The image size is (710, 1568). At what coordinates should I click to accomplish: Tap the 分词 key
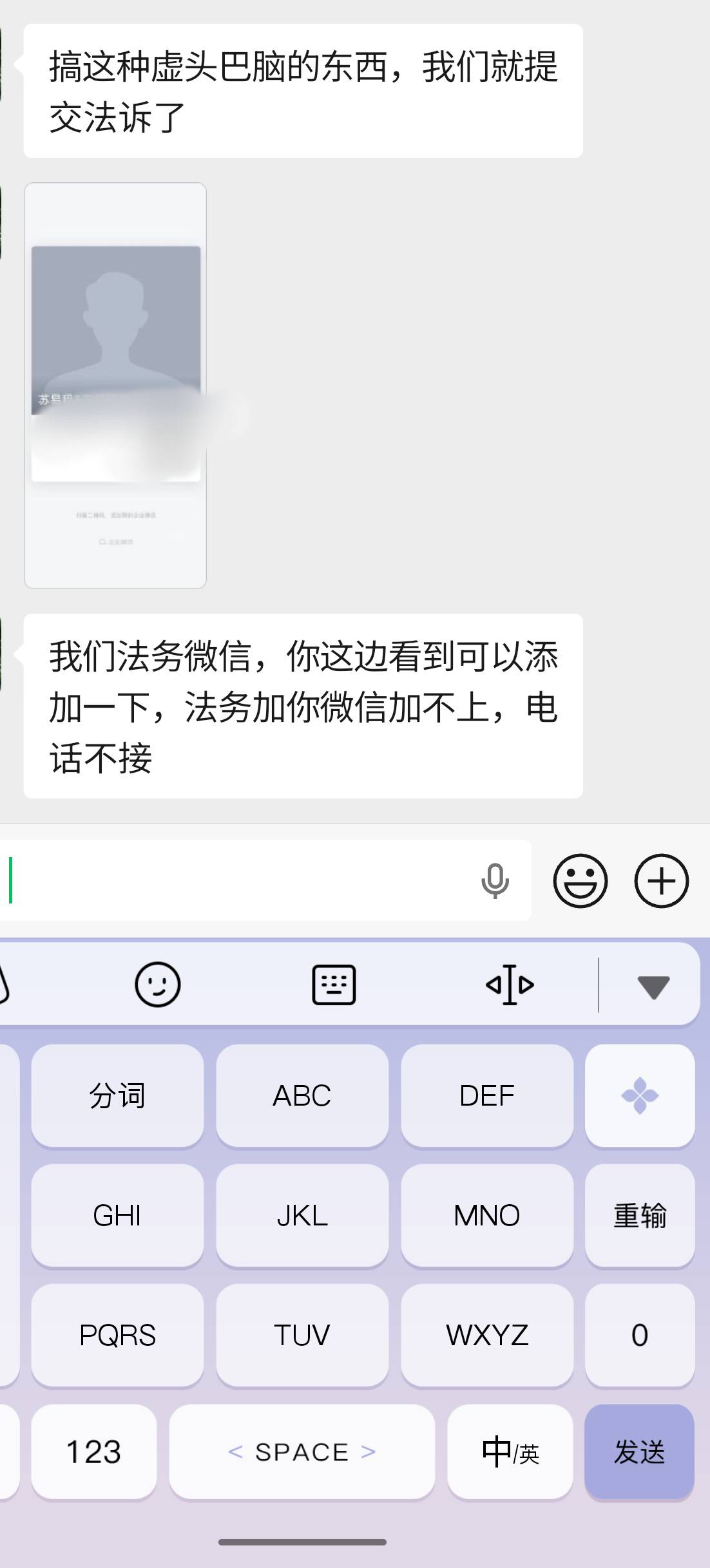pos(117,1095)
